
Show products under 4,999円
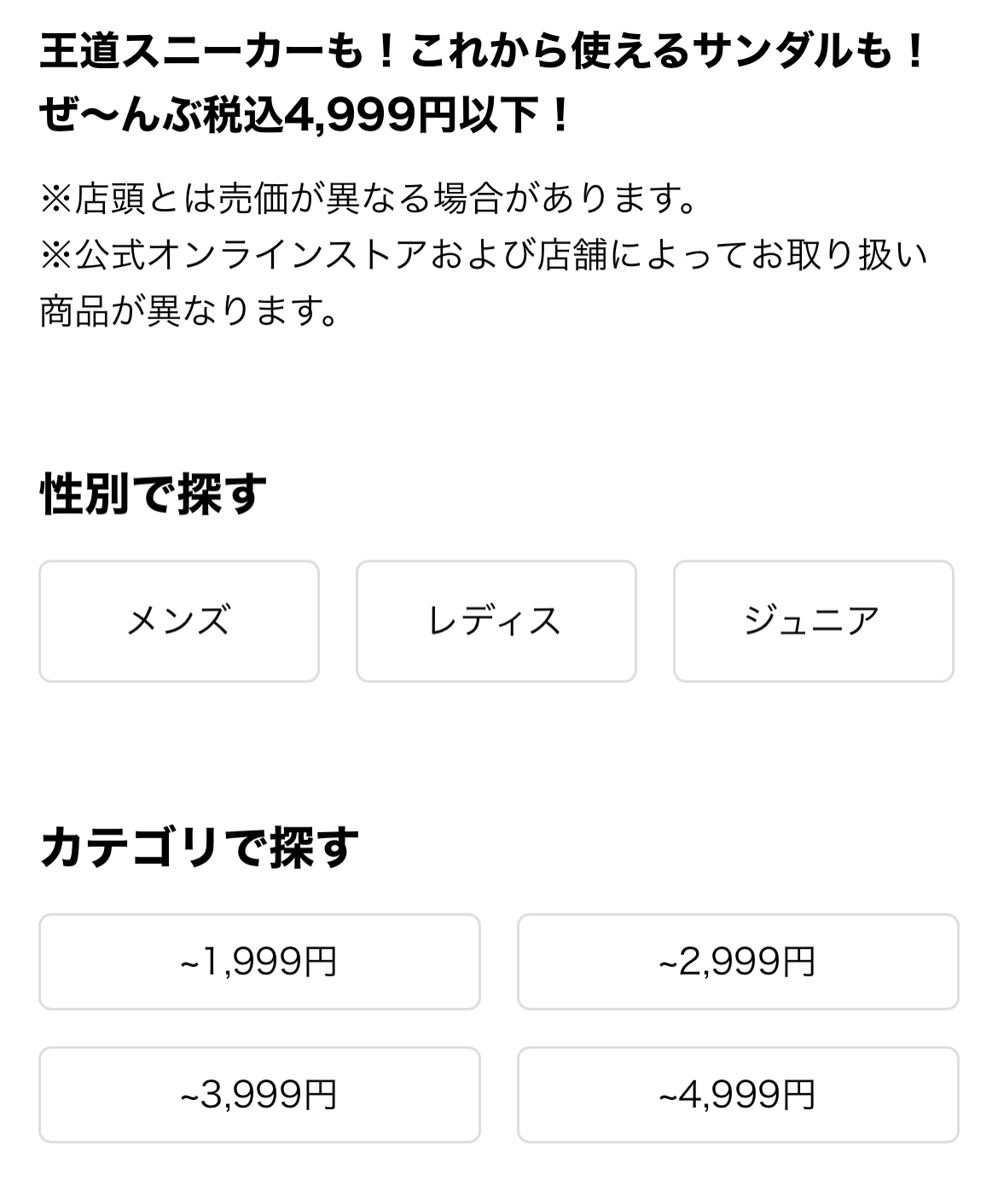click(x=738, y=1095)
